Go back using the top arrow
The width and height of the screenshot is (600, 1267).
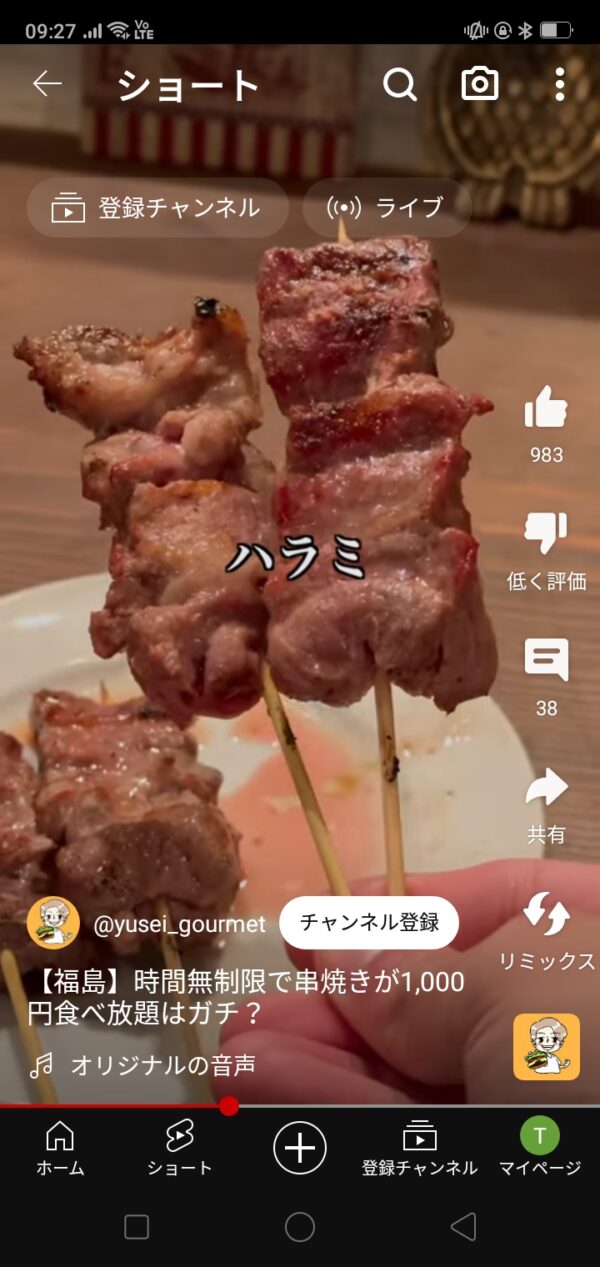pyautogui.click(x=47, y=84)
